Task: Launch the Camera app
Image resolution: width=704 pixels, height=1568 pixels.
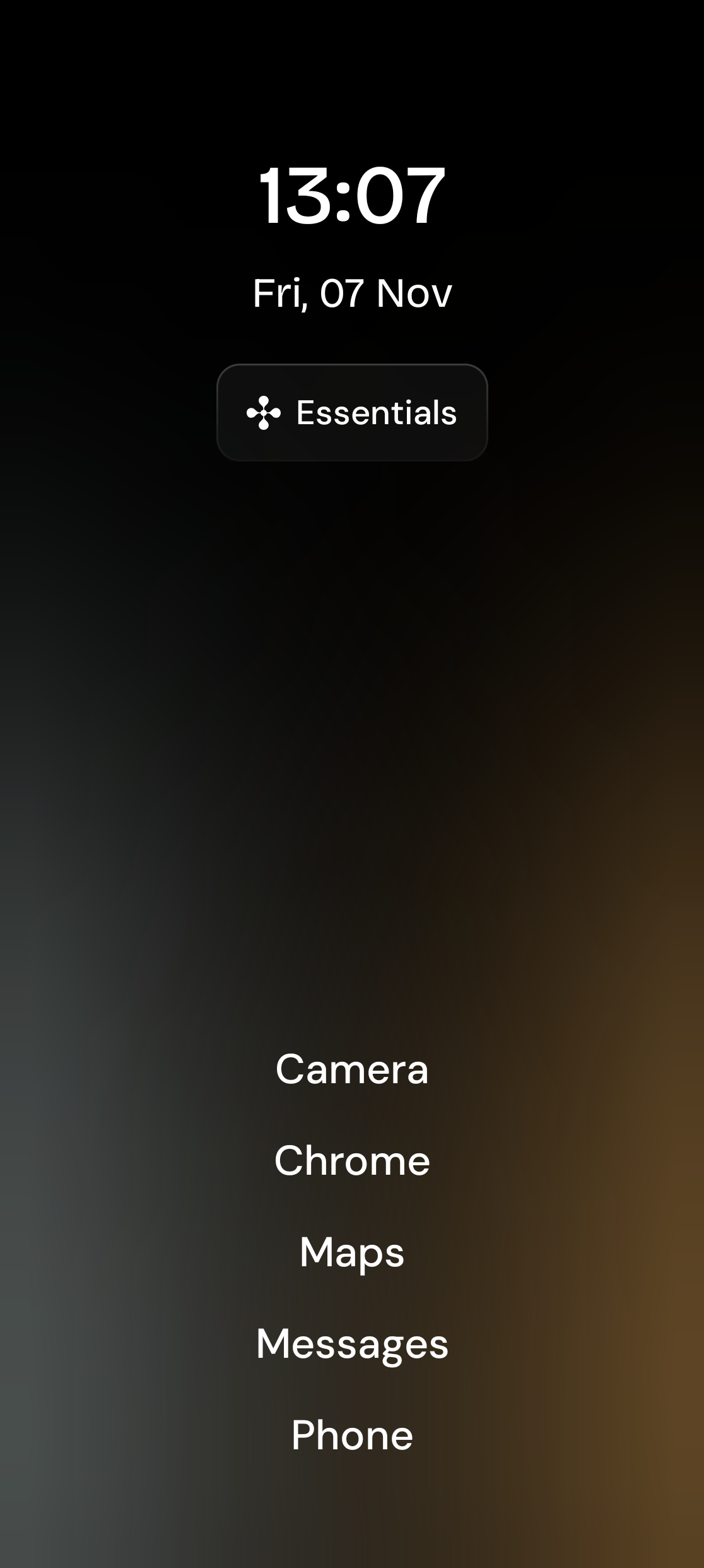Action: click(352, 1069)
